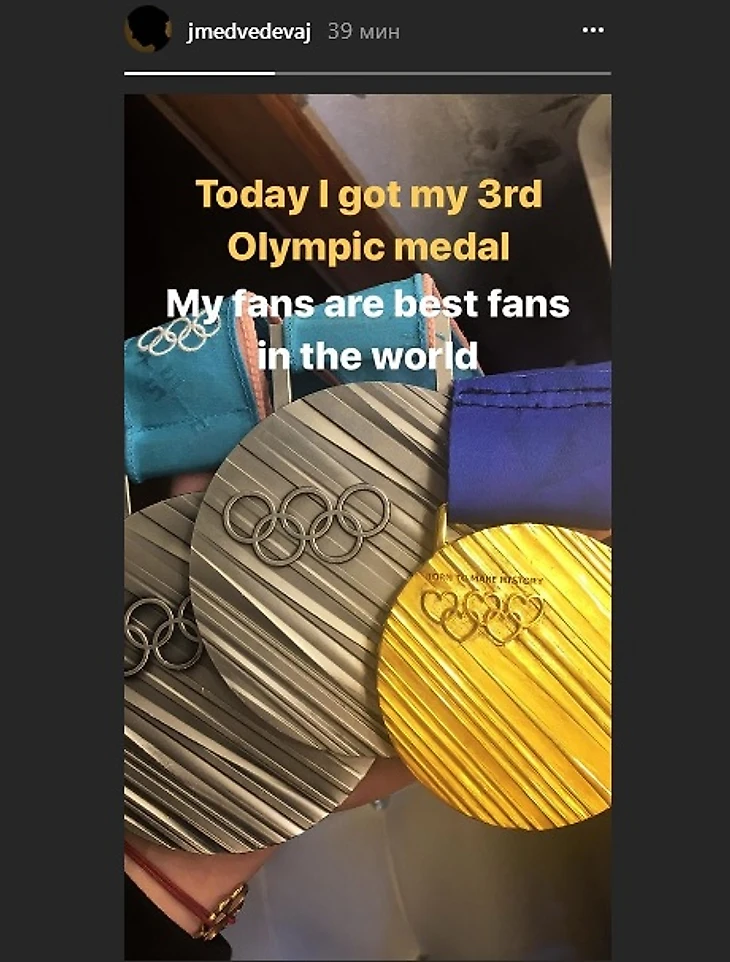Image resolution: width=730 pixels, height=962 pixels.
Task: Tap the profile avatar beside jmedvedevaj
Action: 148,30
